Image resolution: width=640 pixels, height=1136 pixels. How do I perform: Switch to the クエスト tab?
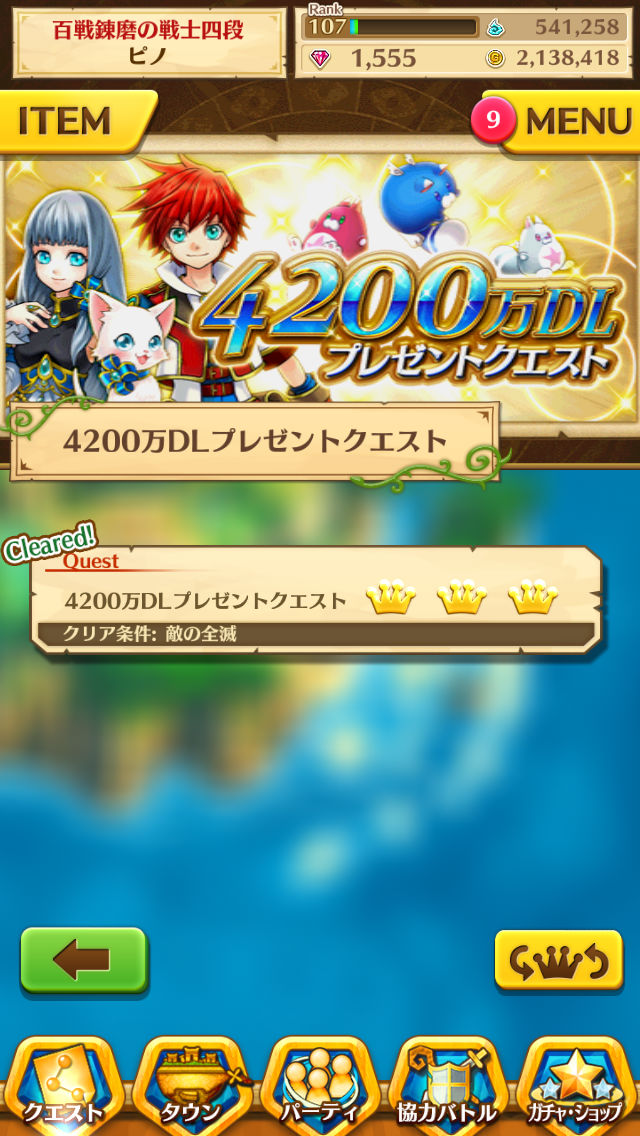click(62, 1086)
